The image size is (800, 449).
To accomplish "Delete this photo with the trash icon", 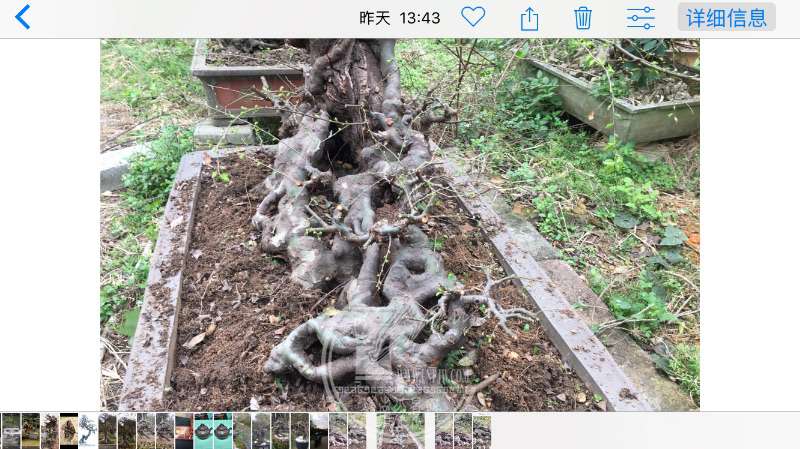I will pyautogui.click(x=583, y=18).
